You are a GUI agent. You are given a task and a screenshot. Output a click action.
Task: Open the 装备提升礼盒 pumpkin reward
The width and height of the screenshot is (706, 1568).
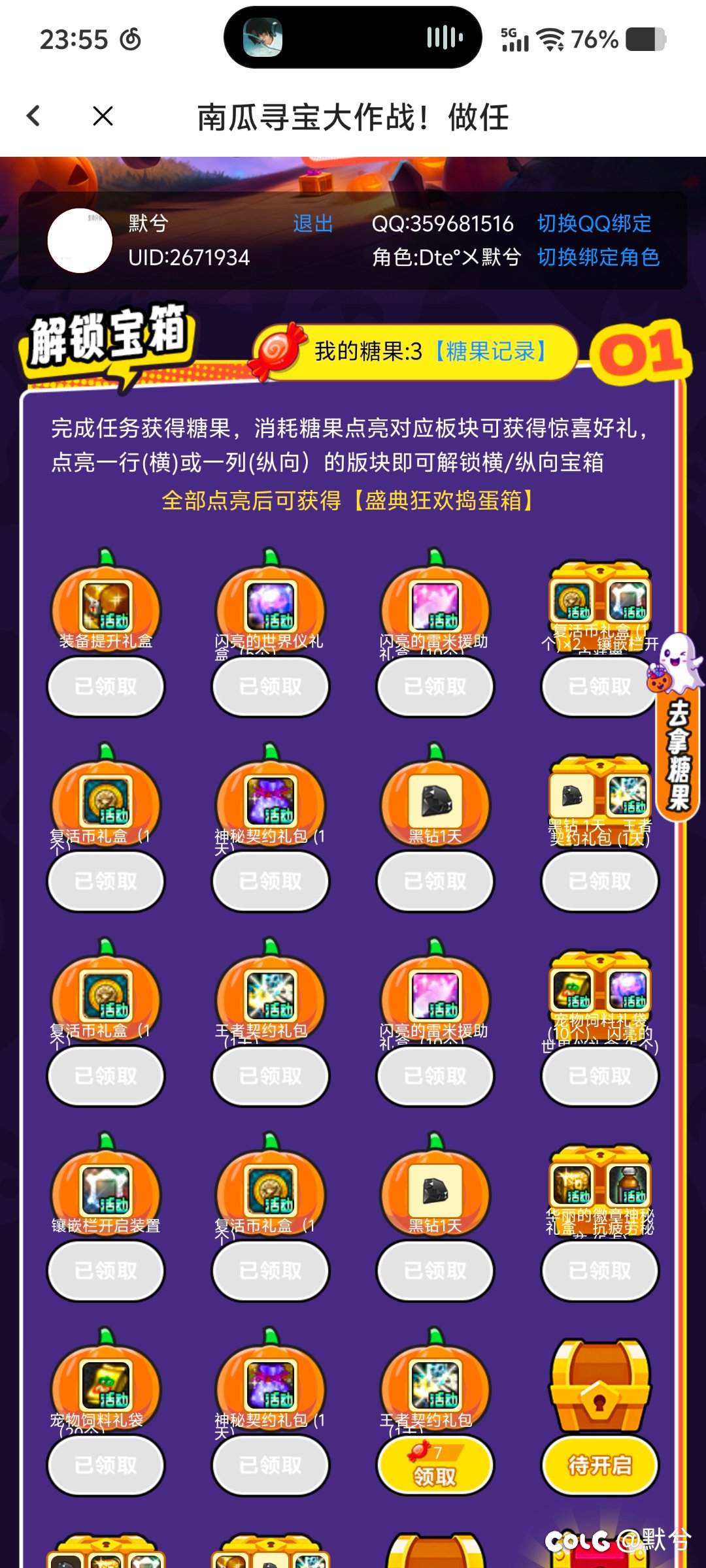tap(105, 608)
